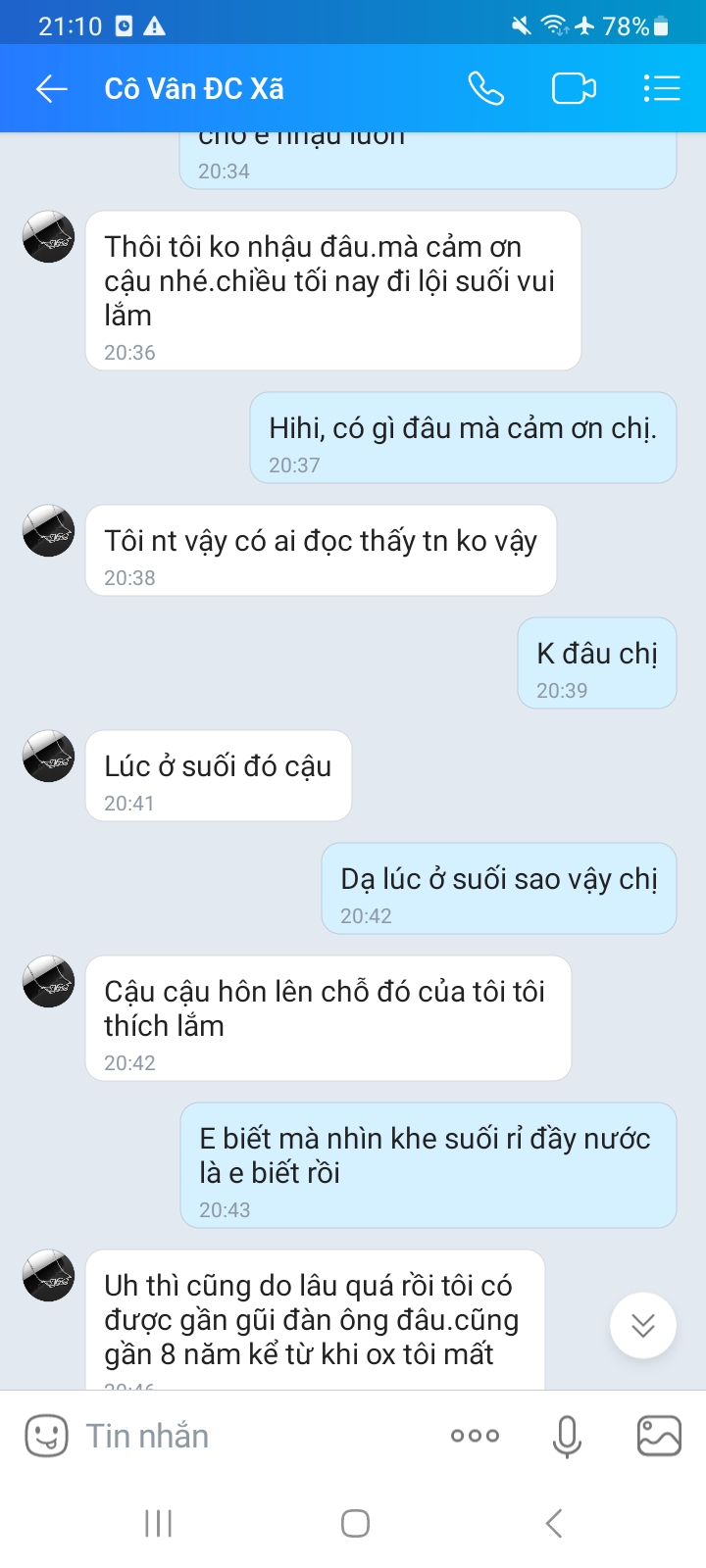Viewport: 706px width, 1568px height.
Task: Start a voice call with Cô Vân
Action: coord(485,89)
